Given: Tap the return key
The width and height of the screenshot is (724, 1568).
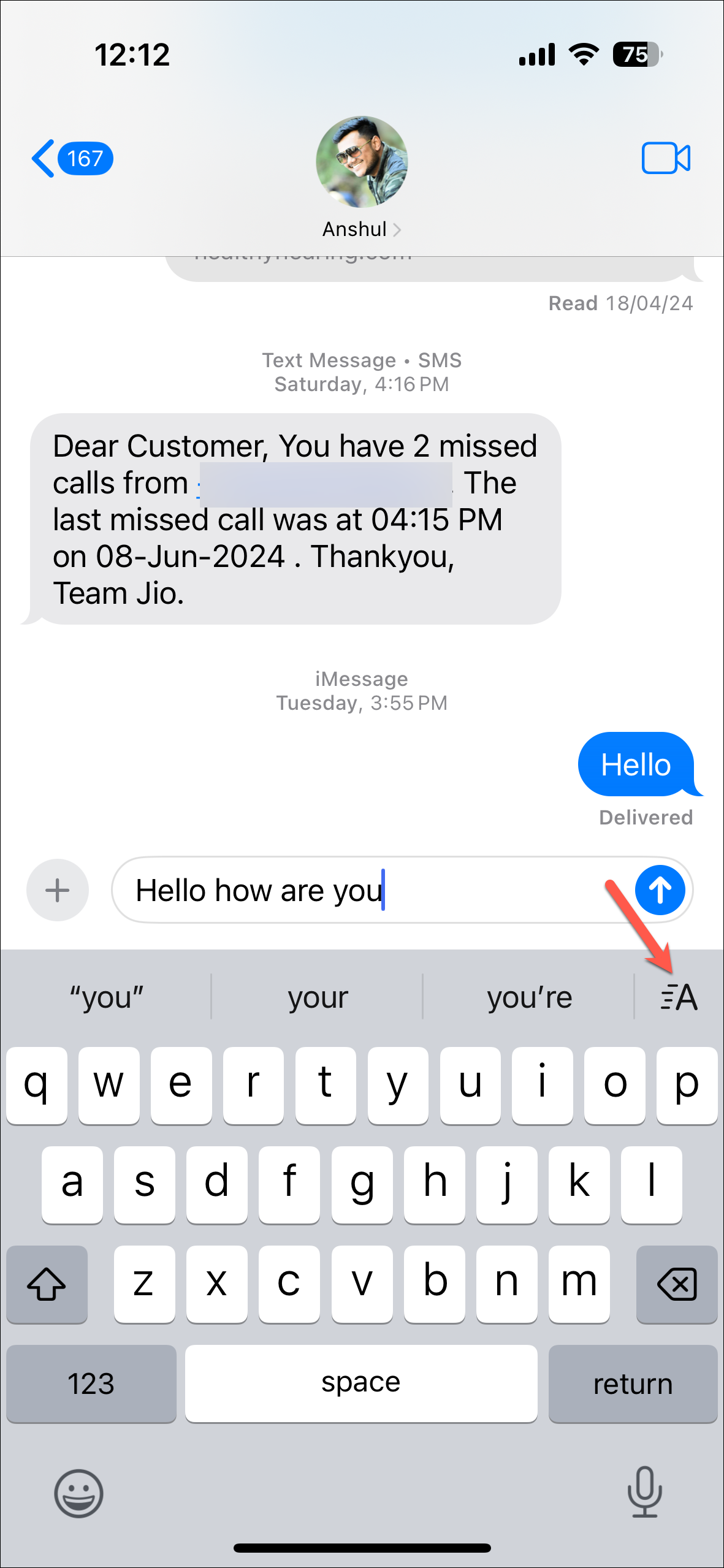Looking at the screenshot, I should pyautogui.click(x=633, y=1383).
